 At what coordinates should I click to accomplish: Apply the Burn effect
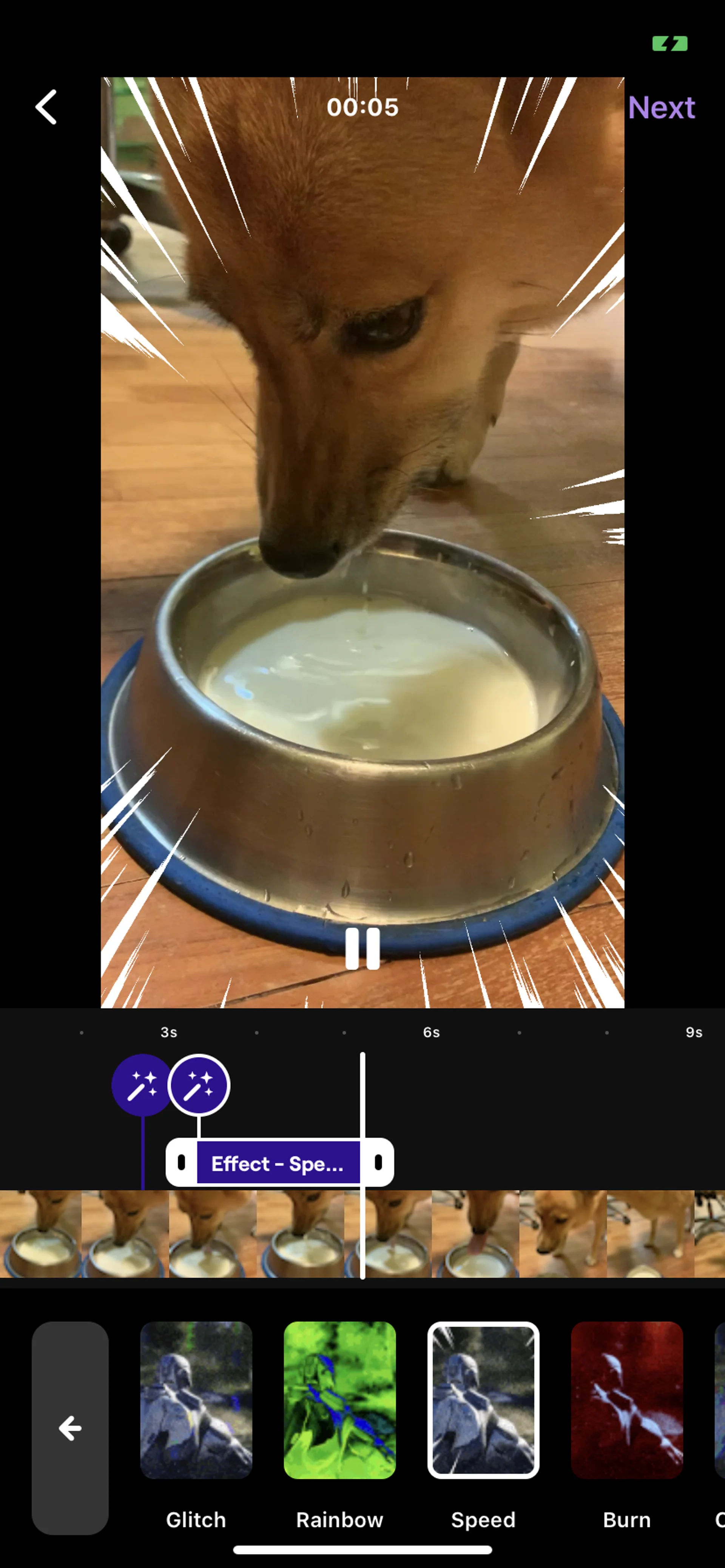pyautogui.click(x=626, y=1399)
